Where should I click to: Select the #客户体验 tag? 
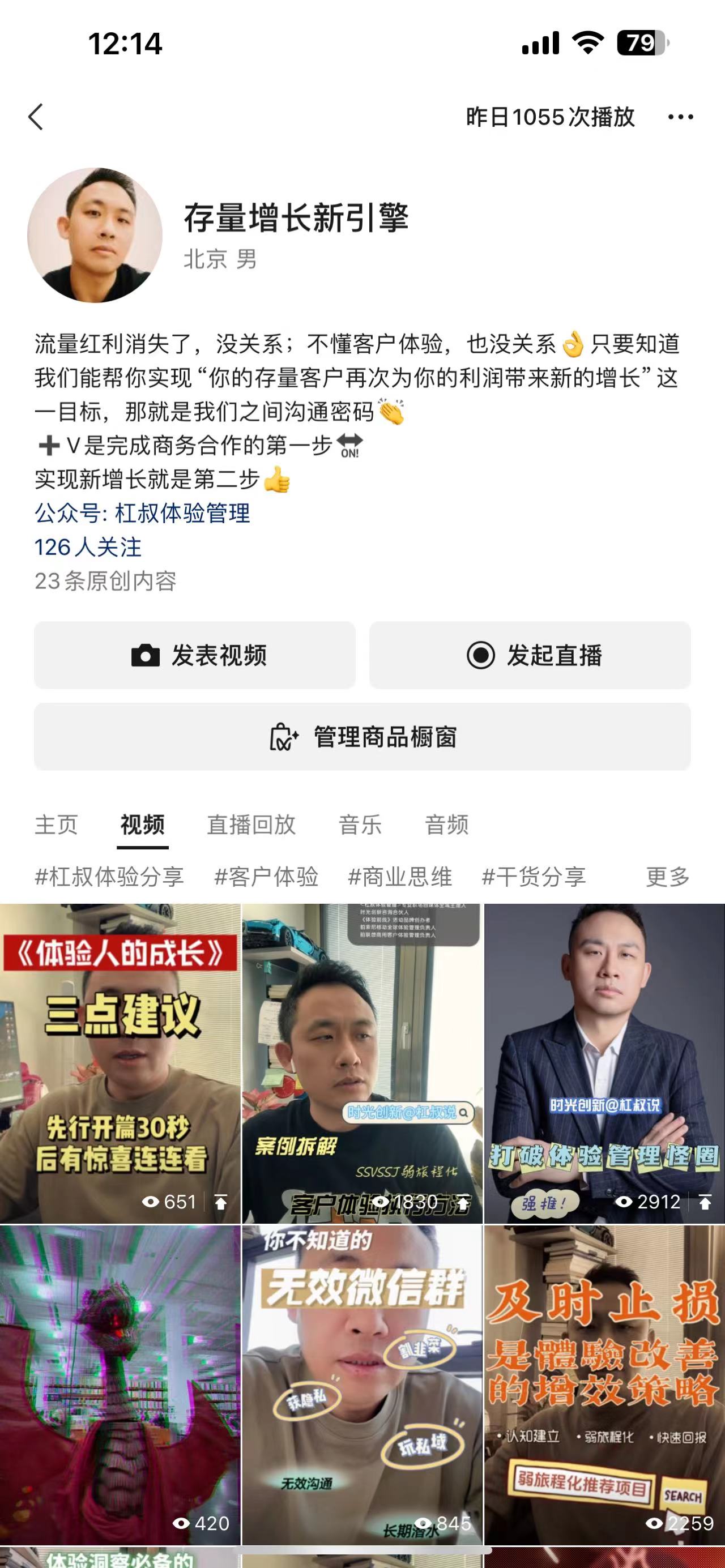[266, 877]
